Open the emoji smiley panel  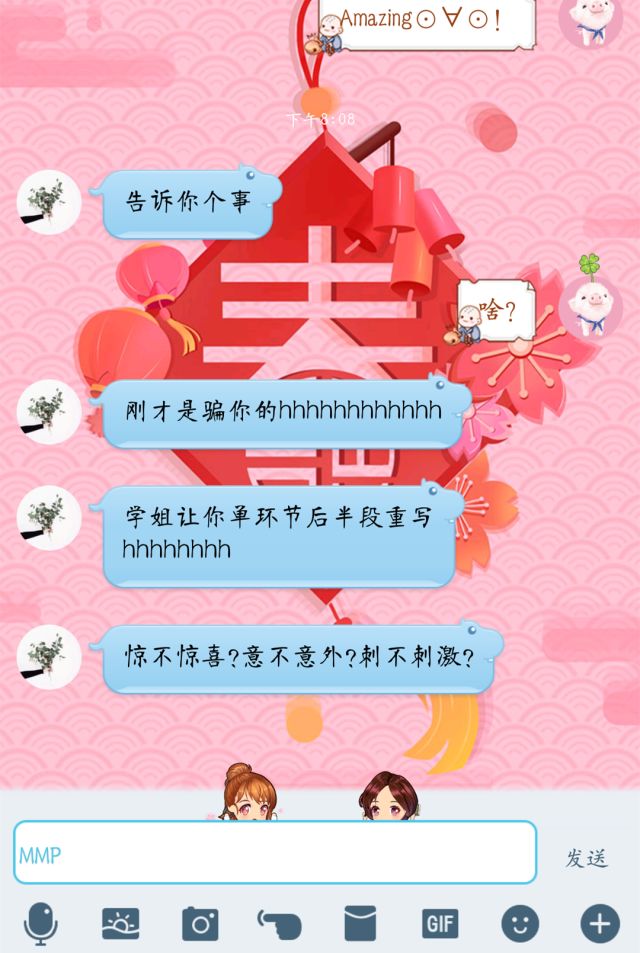(x=520, y=923)
